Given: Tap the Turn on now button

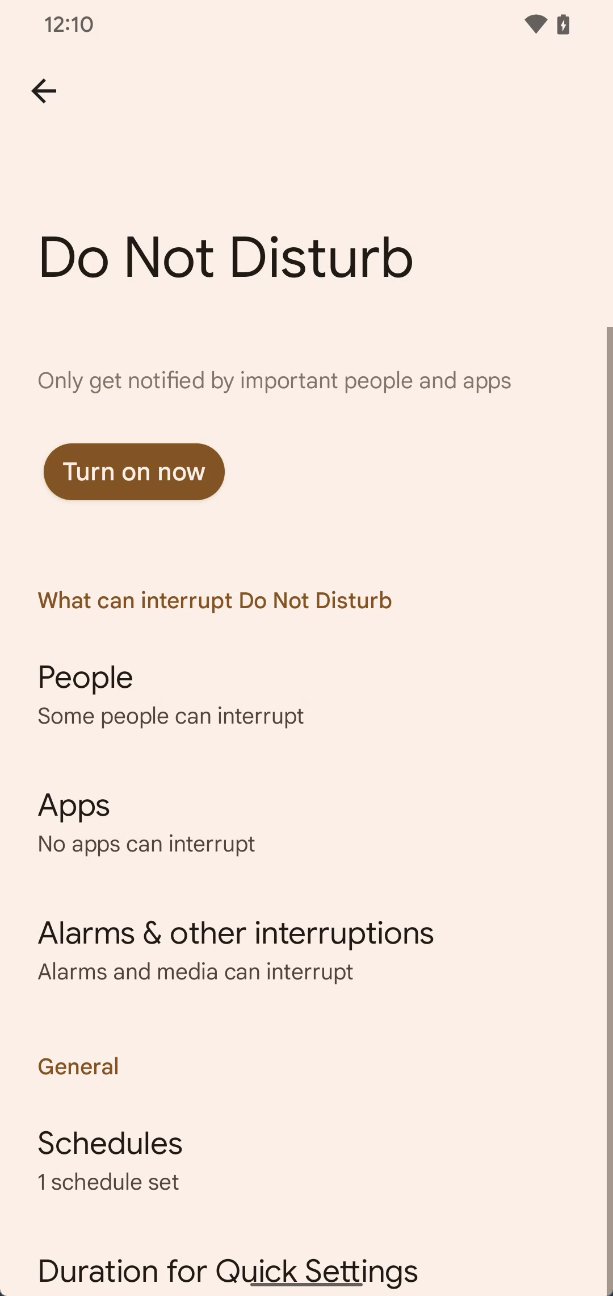Looking at the screenshot, I should [x=134, y=472].
